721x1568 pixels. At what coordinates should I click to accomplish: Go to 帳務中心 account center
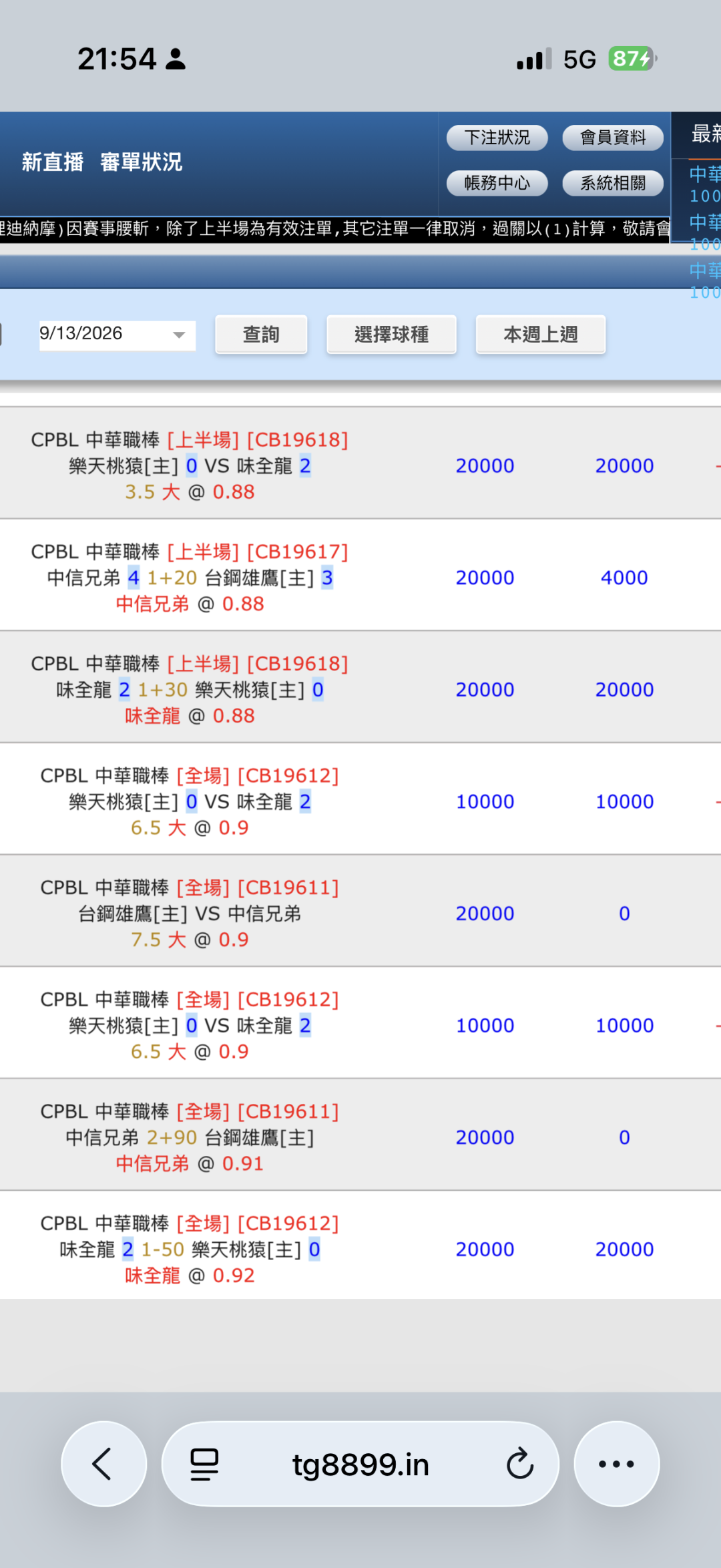497,183
